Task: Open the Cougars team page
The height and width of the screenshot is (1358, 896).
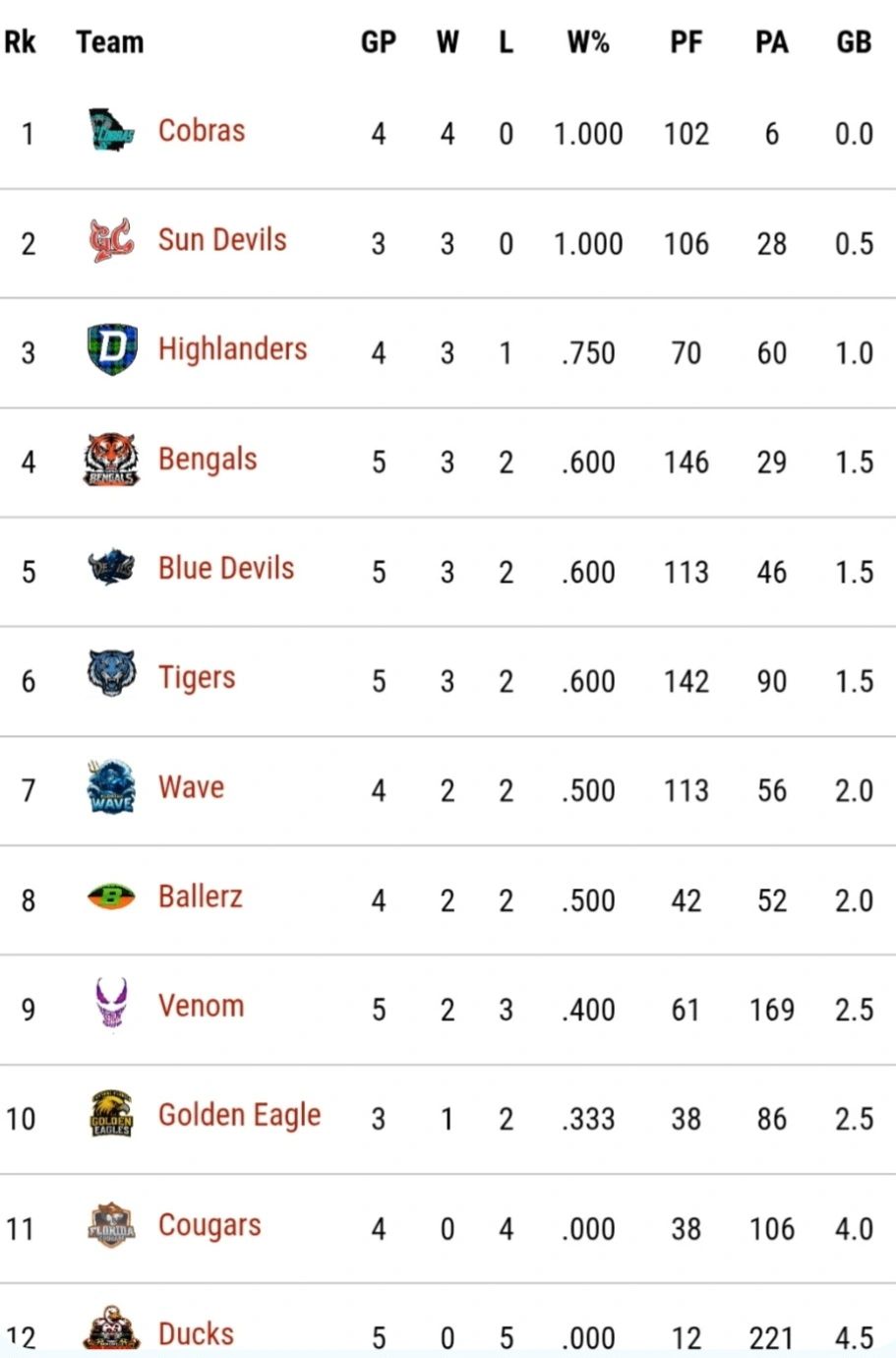Action: 209,1226
